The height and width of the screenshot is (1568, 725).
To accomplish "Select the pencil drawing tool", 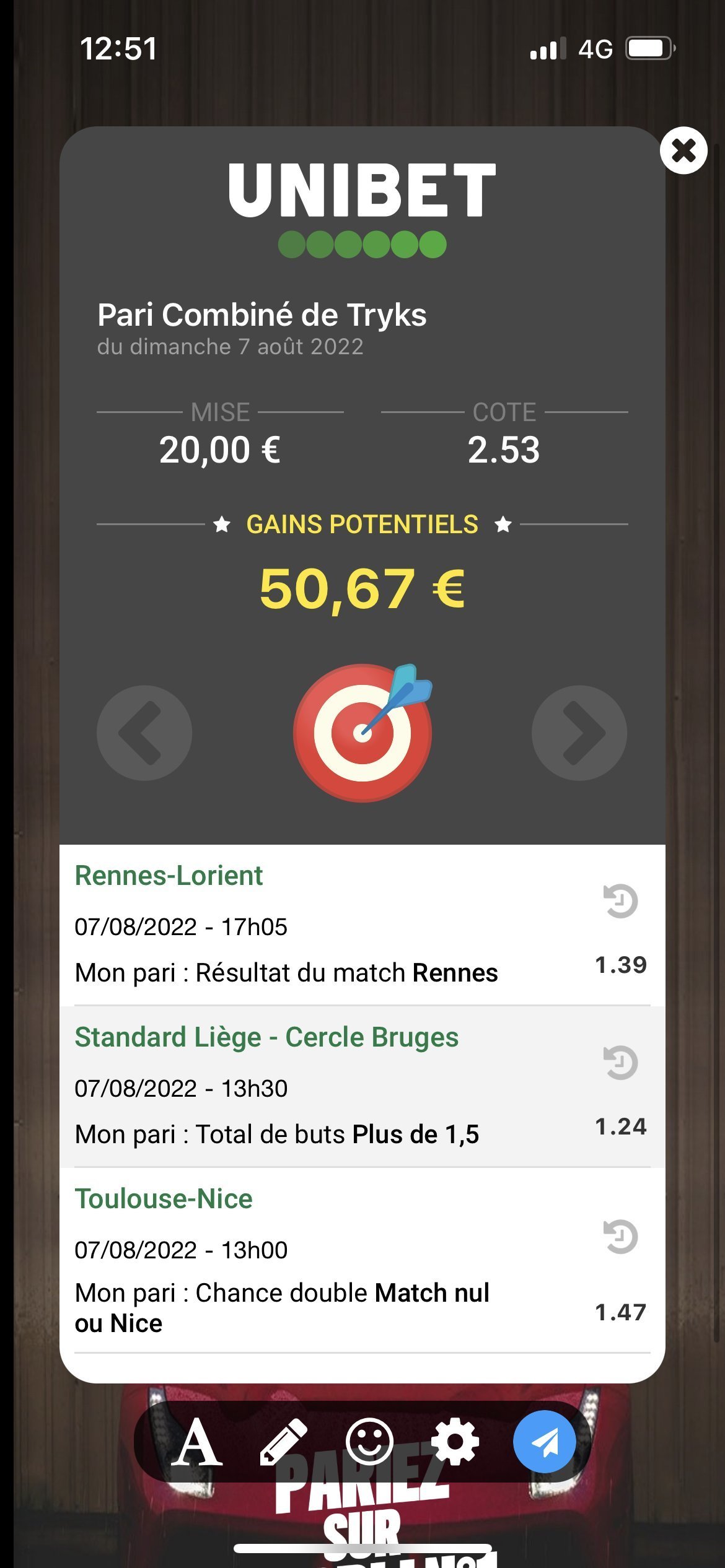I will coord(283,1442).
